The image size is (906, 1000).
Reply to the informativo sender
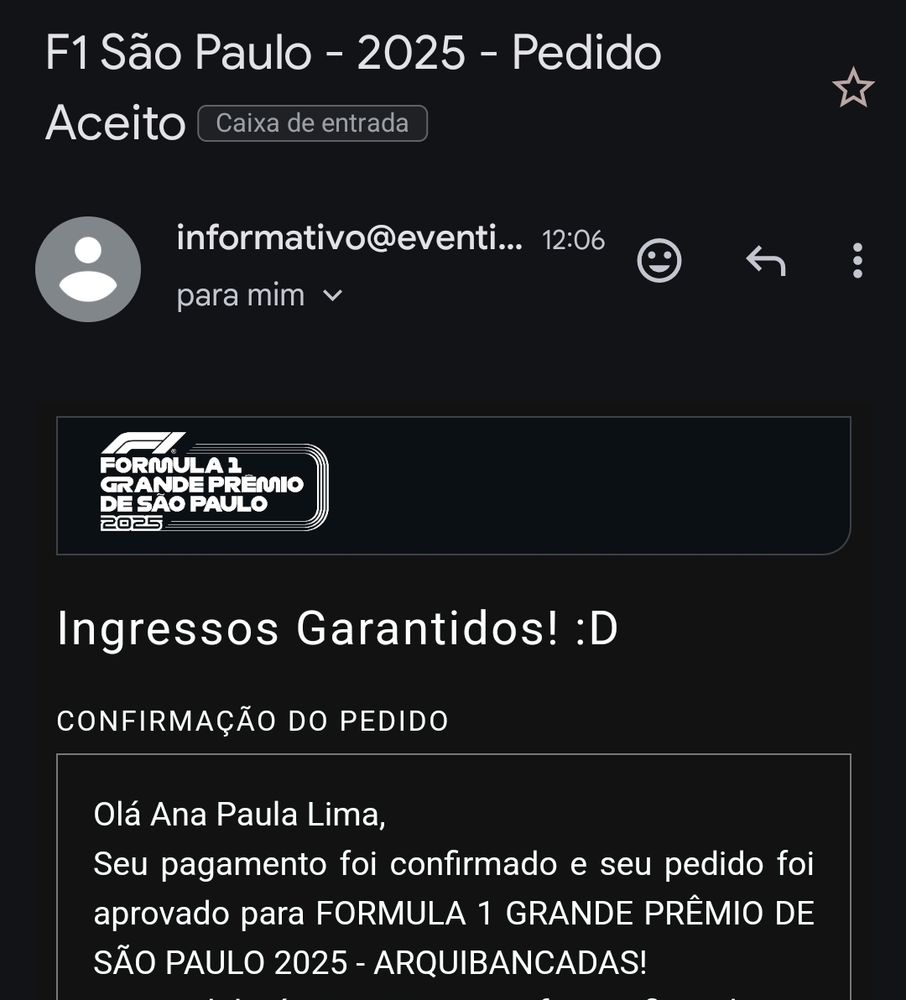(765, 261)
